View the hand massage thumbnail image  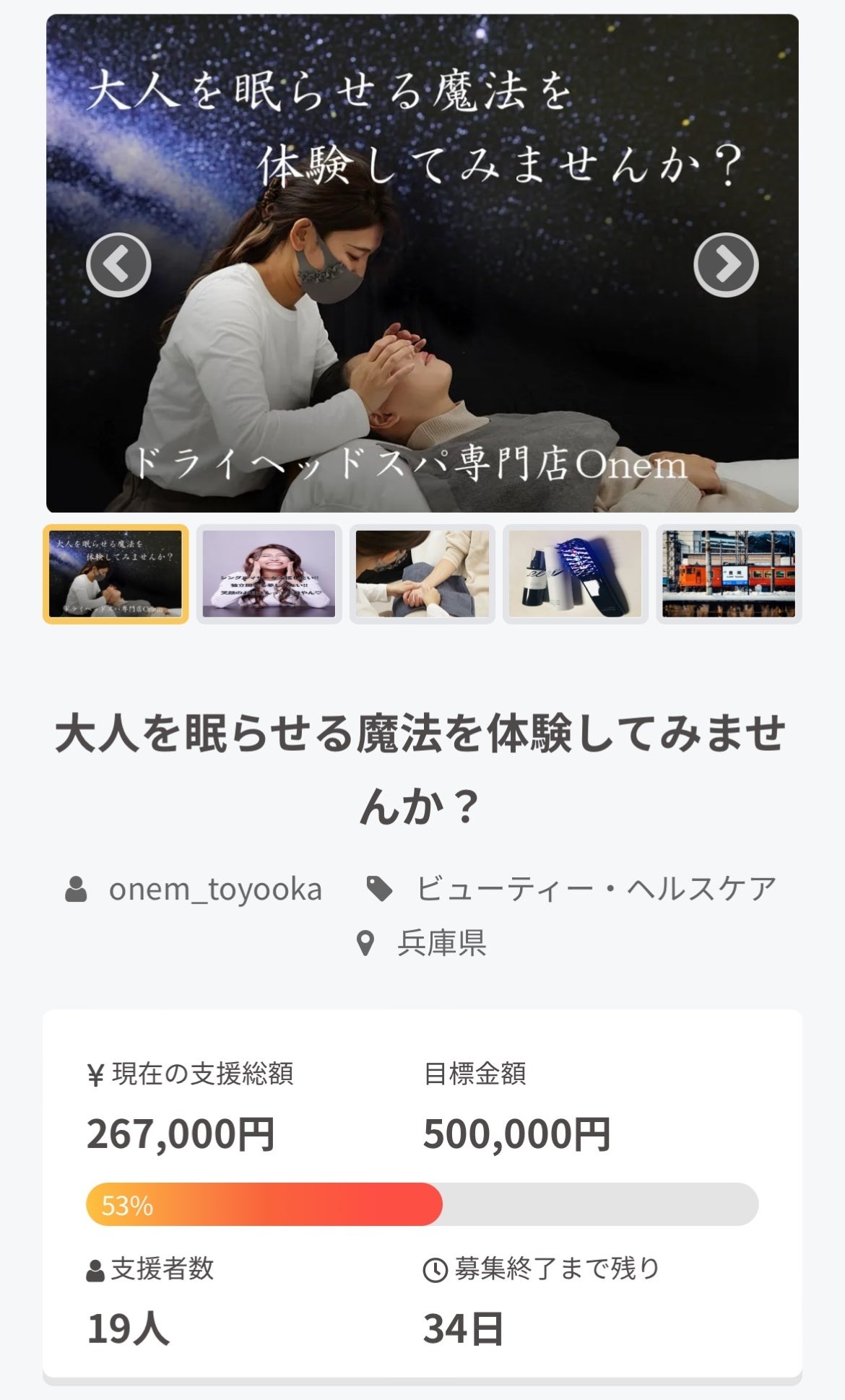(422, 574)
